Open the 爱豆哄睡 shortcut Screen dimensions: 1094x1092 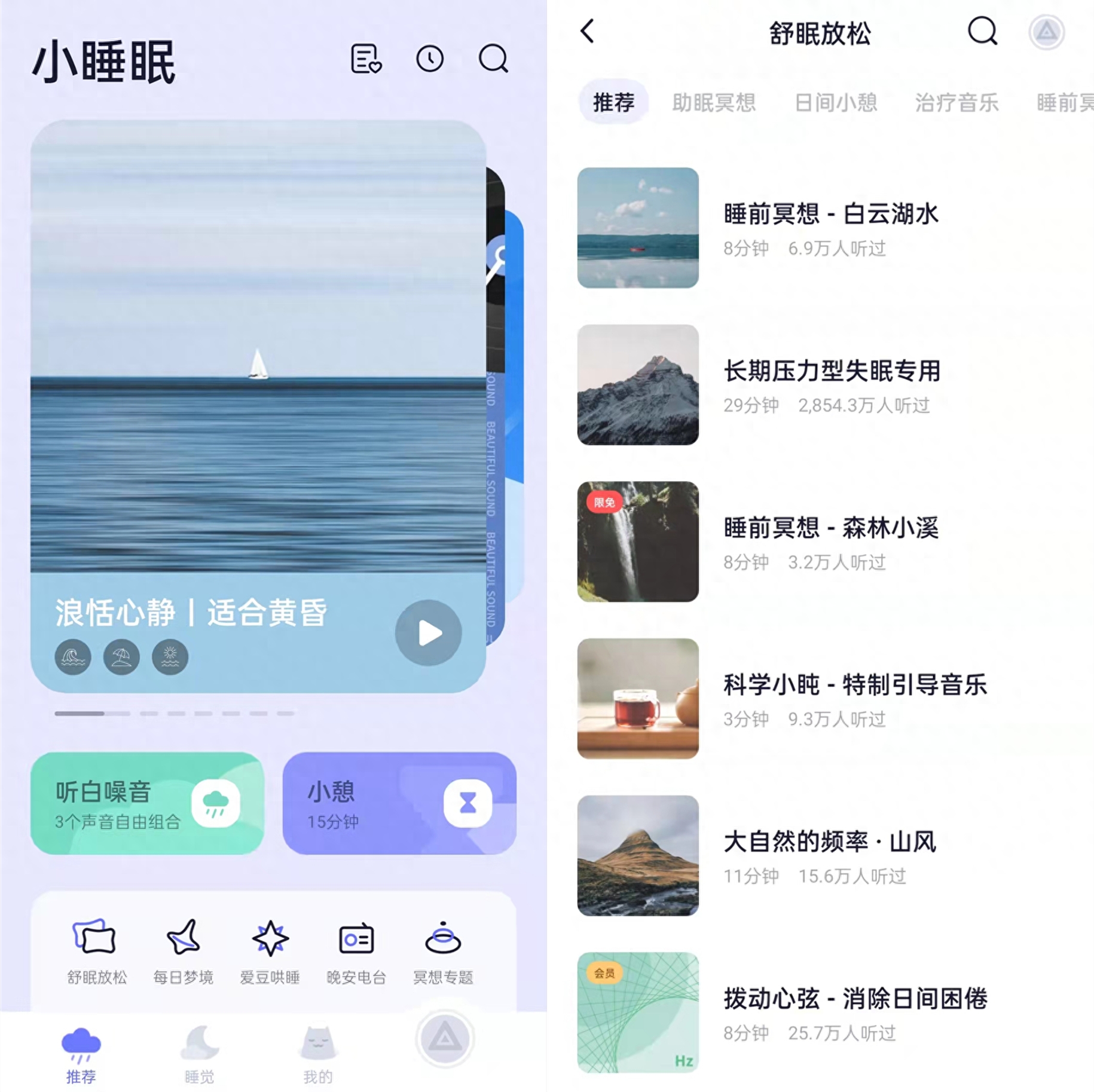coord(270,950)
